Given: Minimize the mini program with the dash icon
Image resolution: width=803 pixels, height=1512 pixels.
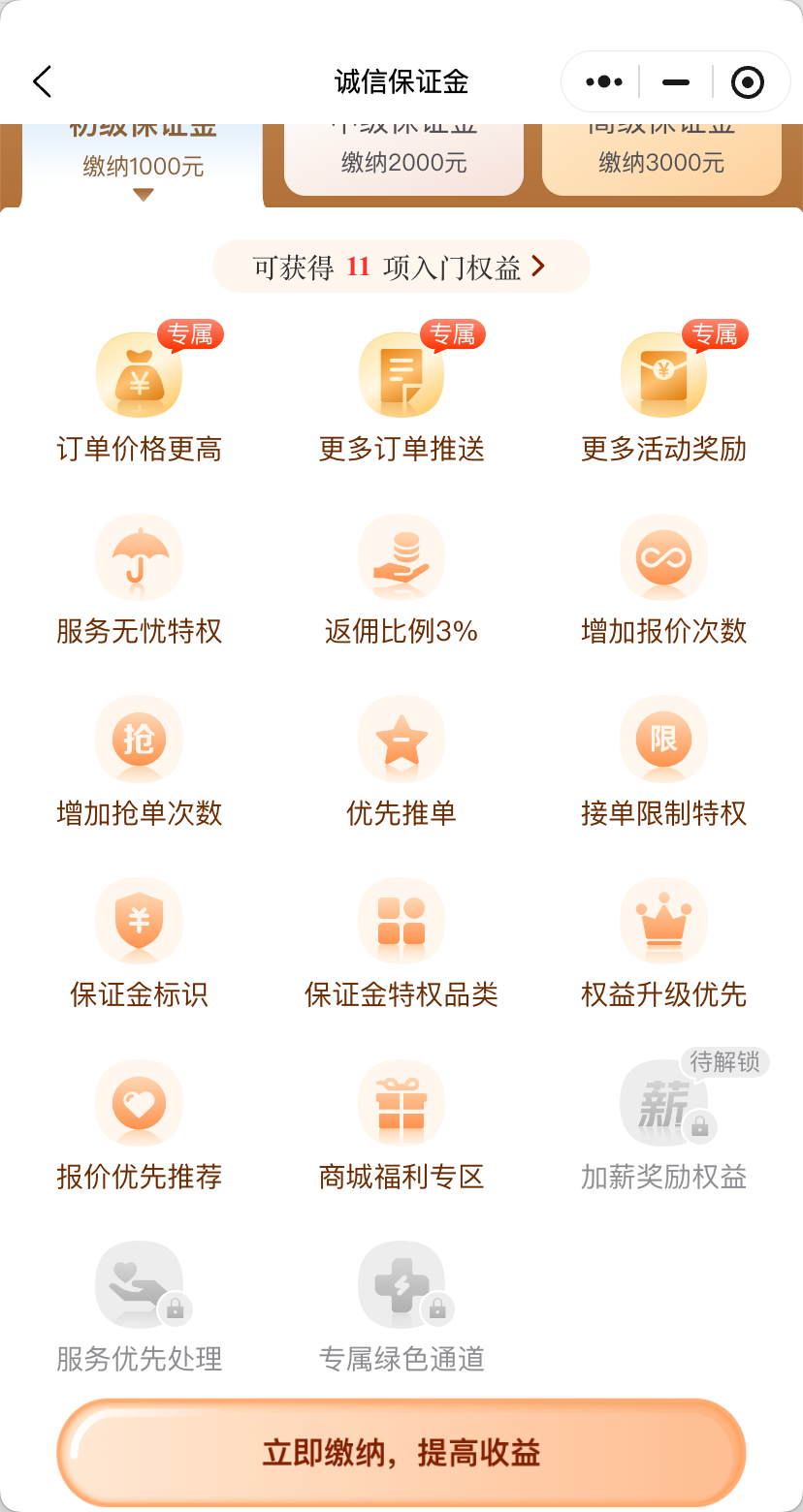Looking at the screenshot, I should 676,82.
